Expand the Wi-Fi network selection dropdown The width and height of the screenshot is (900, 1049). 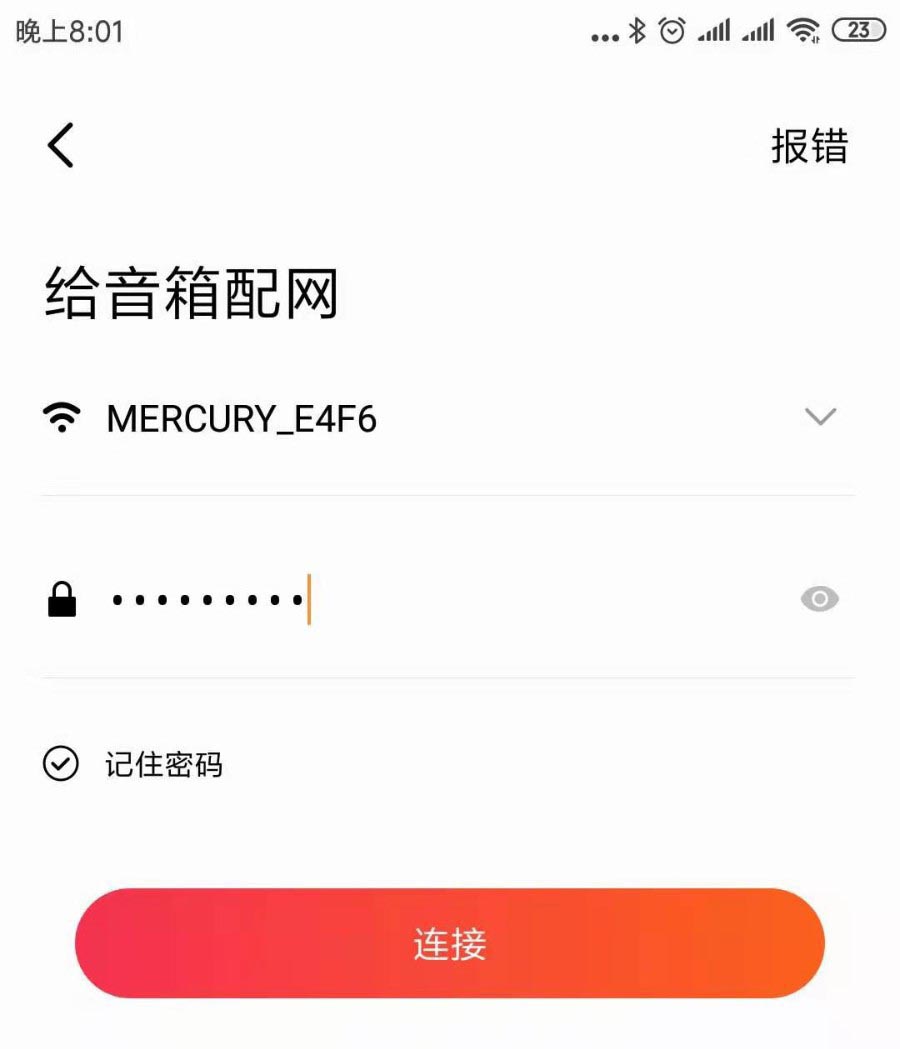click(820, 417)
